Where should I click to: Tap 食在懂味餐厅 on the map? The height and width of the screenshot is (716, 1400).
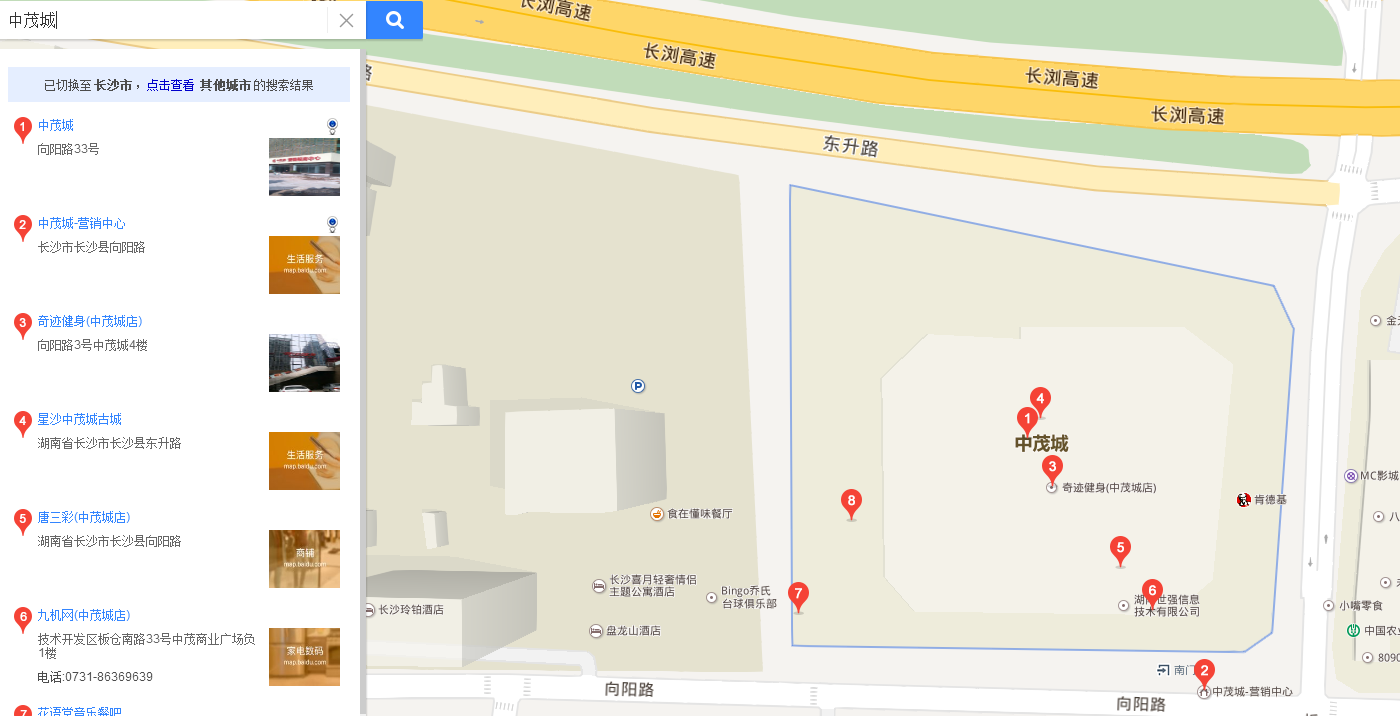(x=699, y=514)
